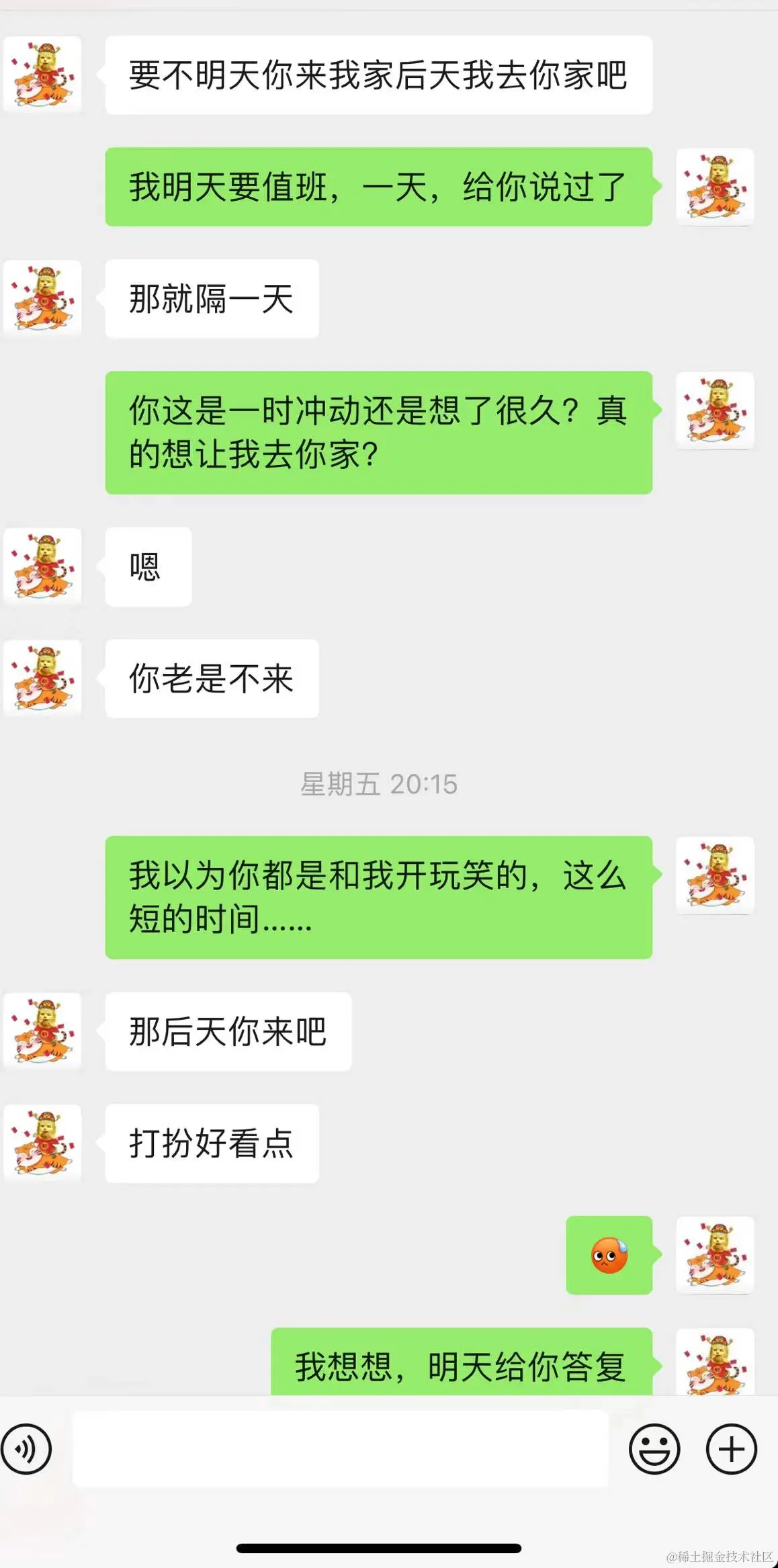Tap avatar beside "你老是不来" message
Screen dimensions: 778x1568
(x=43, y=679)
